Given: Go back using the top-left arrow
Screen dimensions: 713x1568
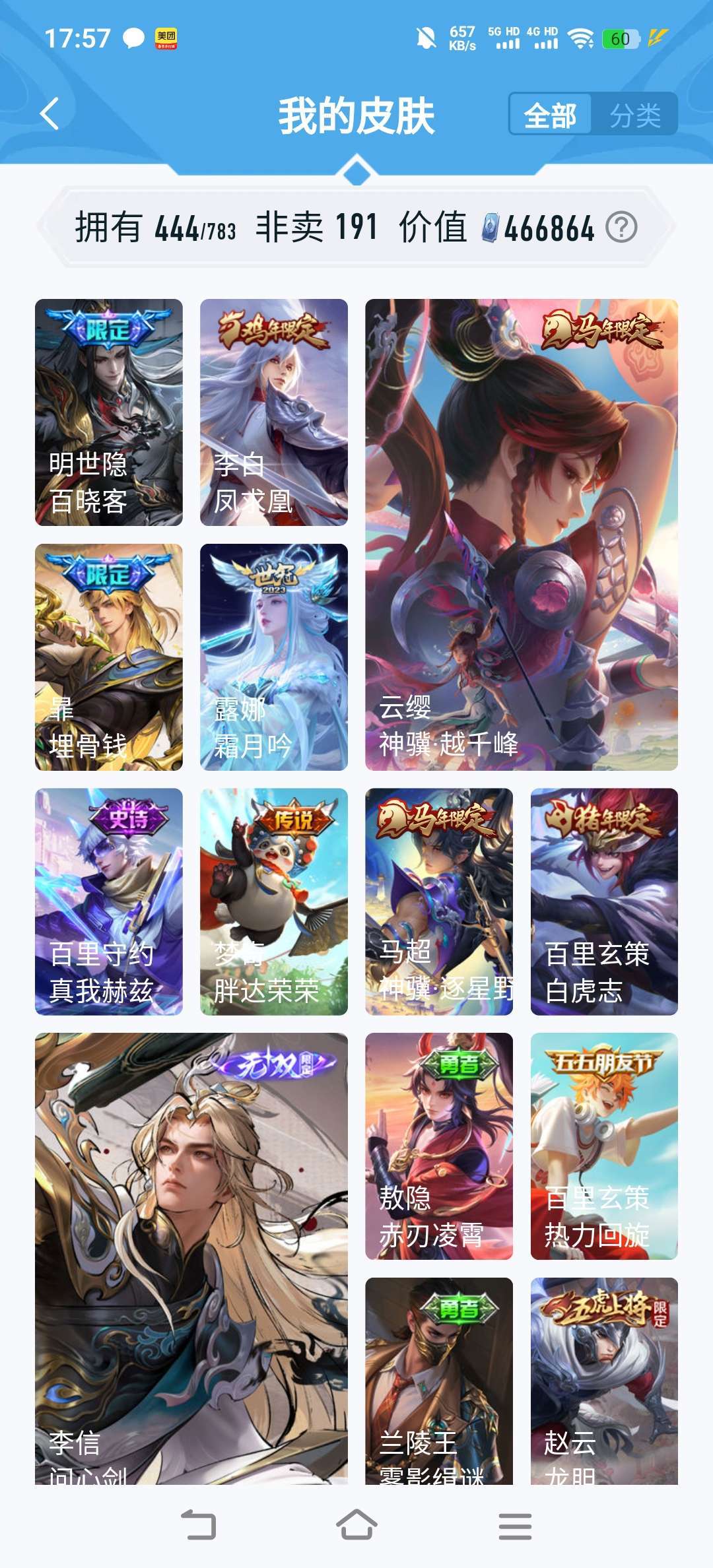Looking at the screenshot, I should coord(50,114).
